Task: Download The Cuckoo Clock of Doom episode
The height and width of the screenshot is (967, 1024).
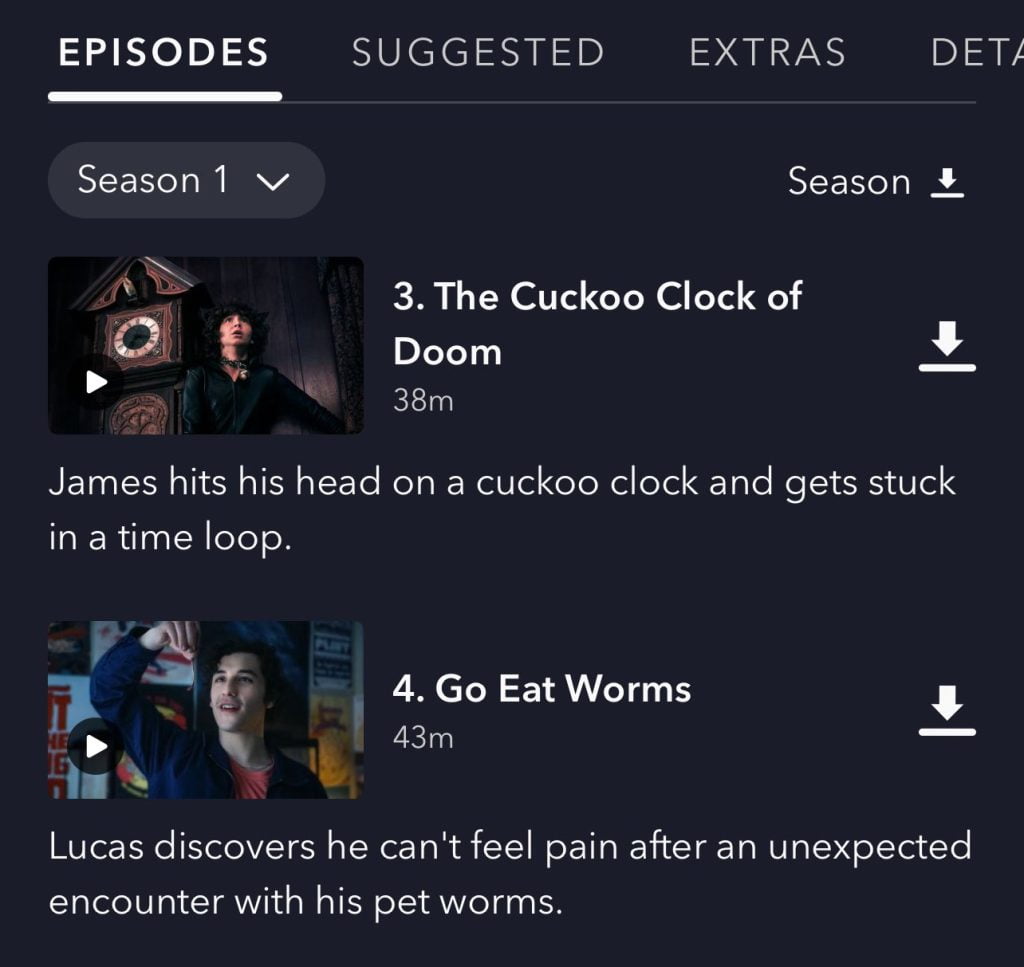Action: click(x=946, y=347)
